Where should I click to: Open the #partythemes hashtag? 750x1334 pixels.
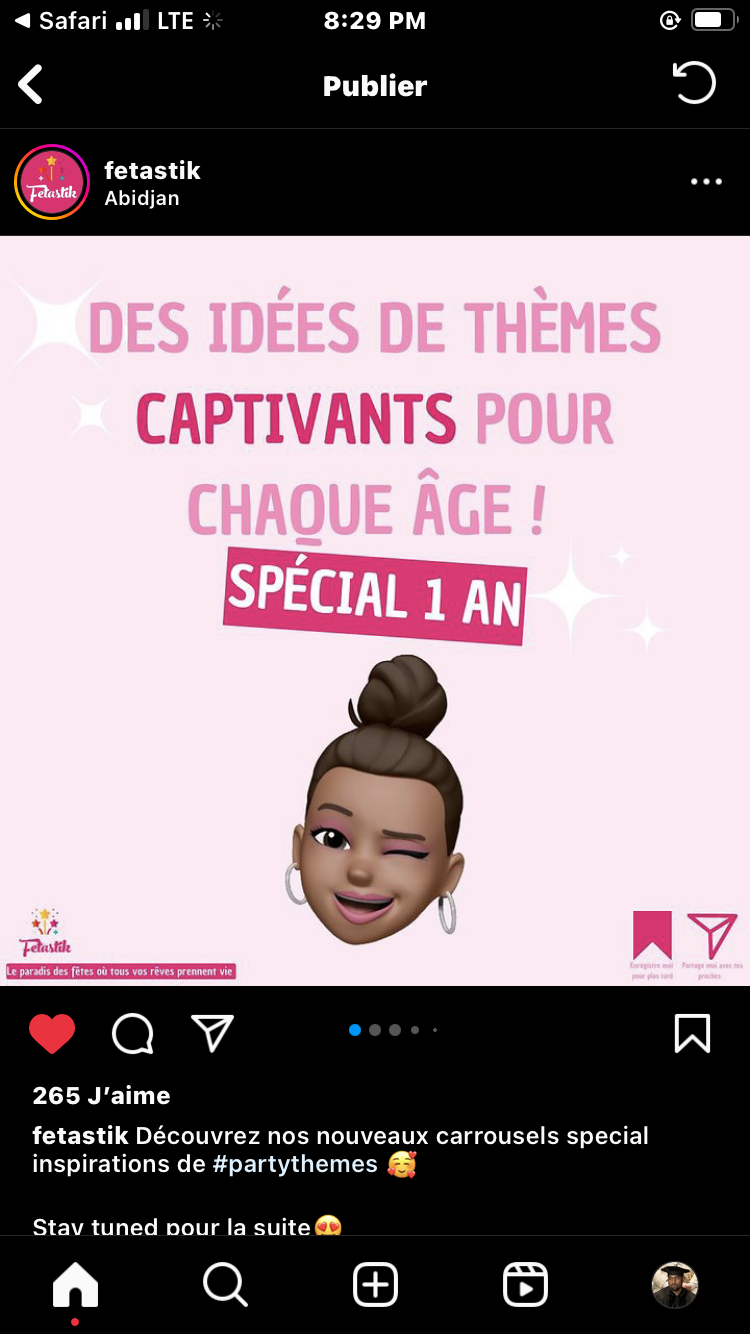(295, 1164)
